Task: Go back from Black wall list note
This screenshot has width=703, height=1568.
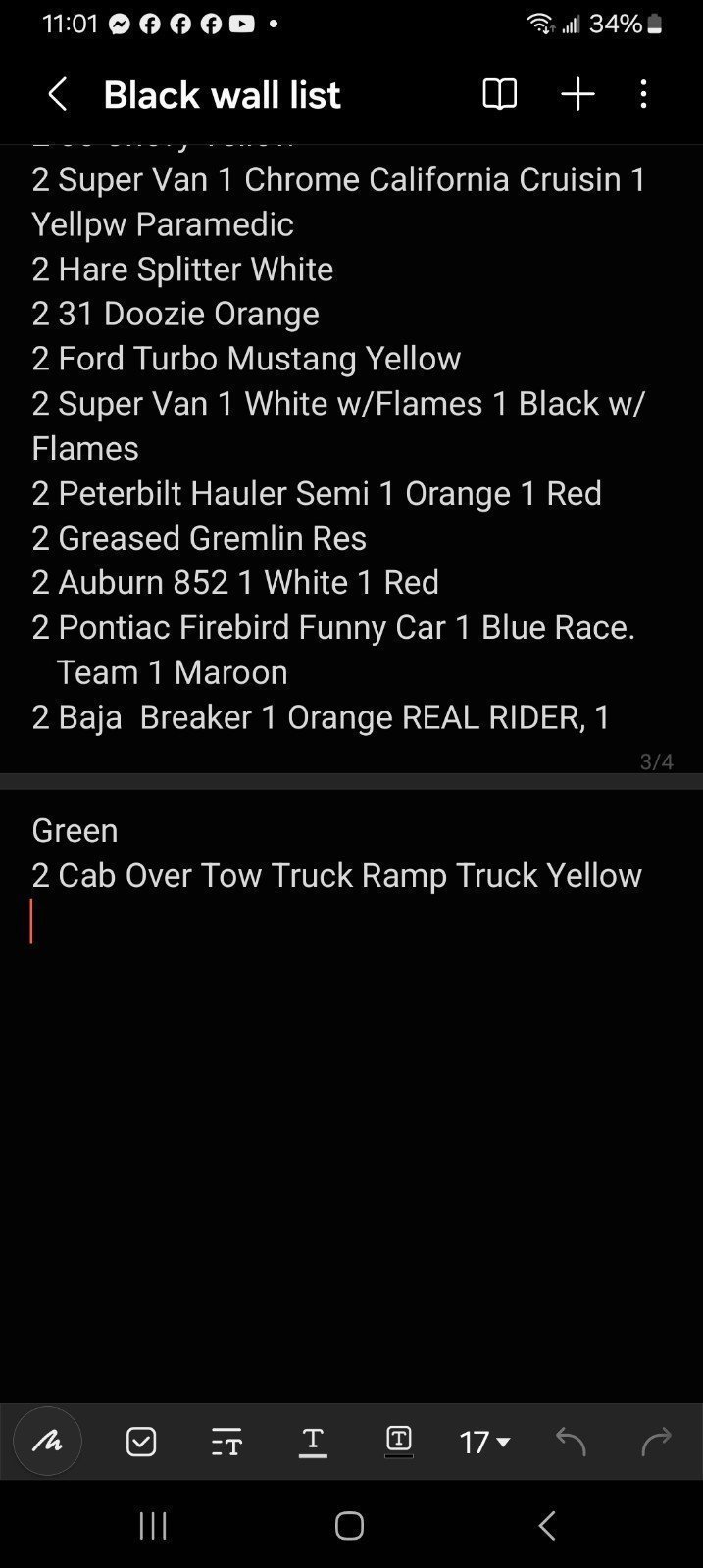Action: point(57,95)
